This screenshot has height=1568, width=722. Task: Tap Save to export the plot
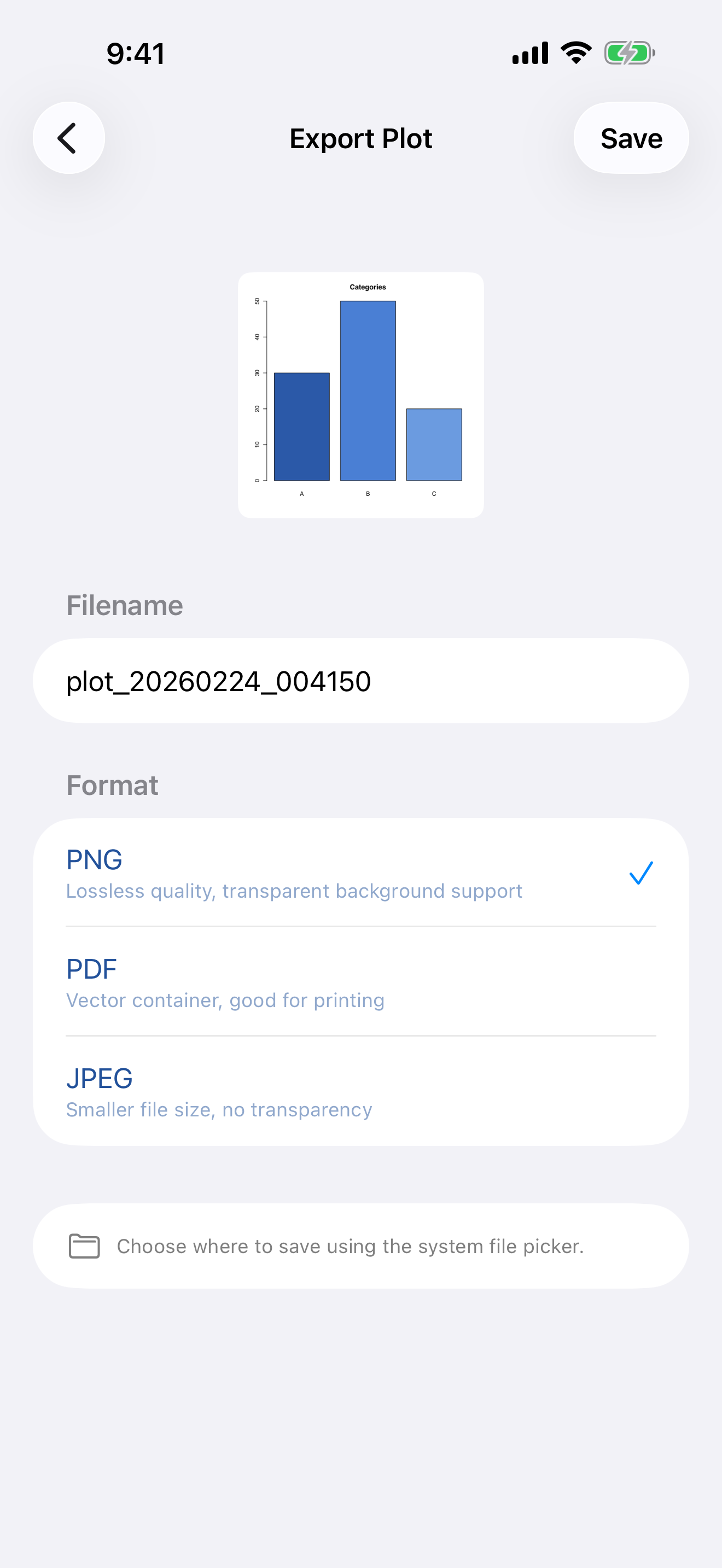coord(631,138)
